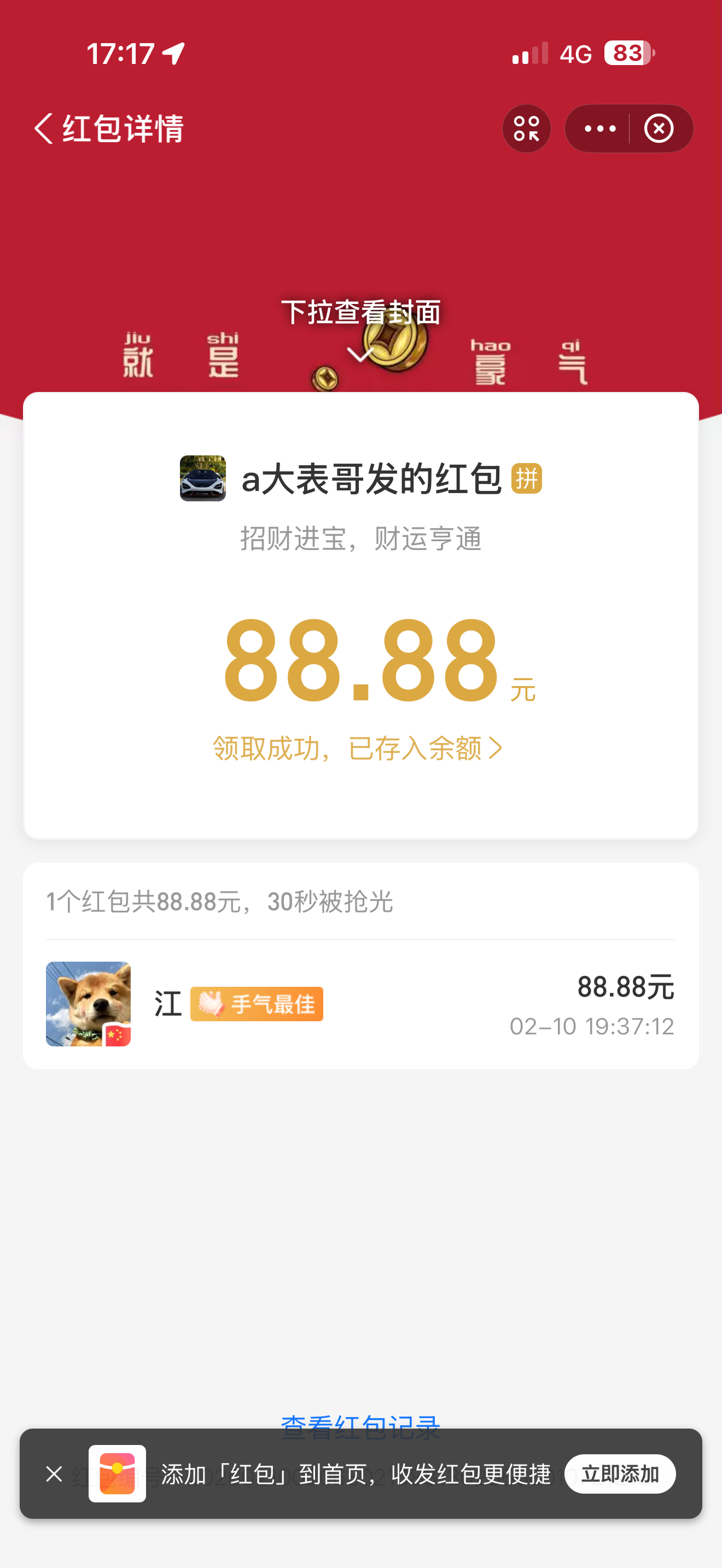
Task: Open the mini-program four-dot circle icon
Action: point(527,128)
